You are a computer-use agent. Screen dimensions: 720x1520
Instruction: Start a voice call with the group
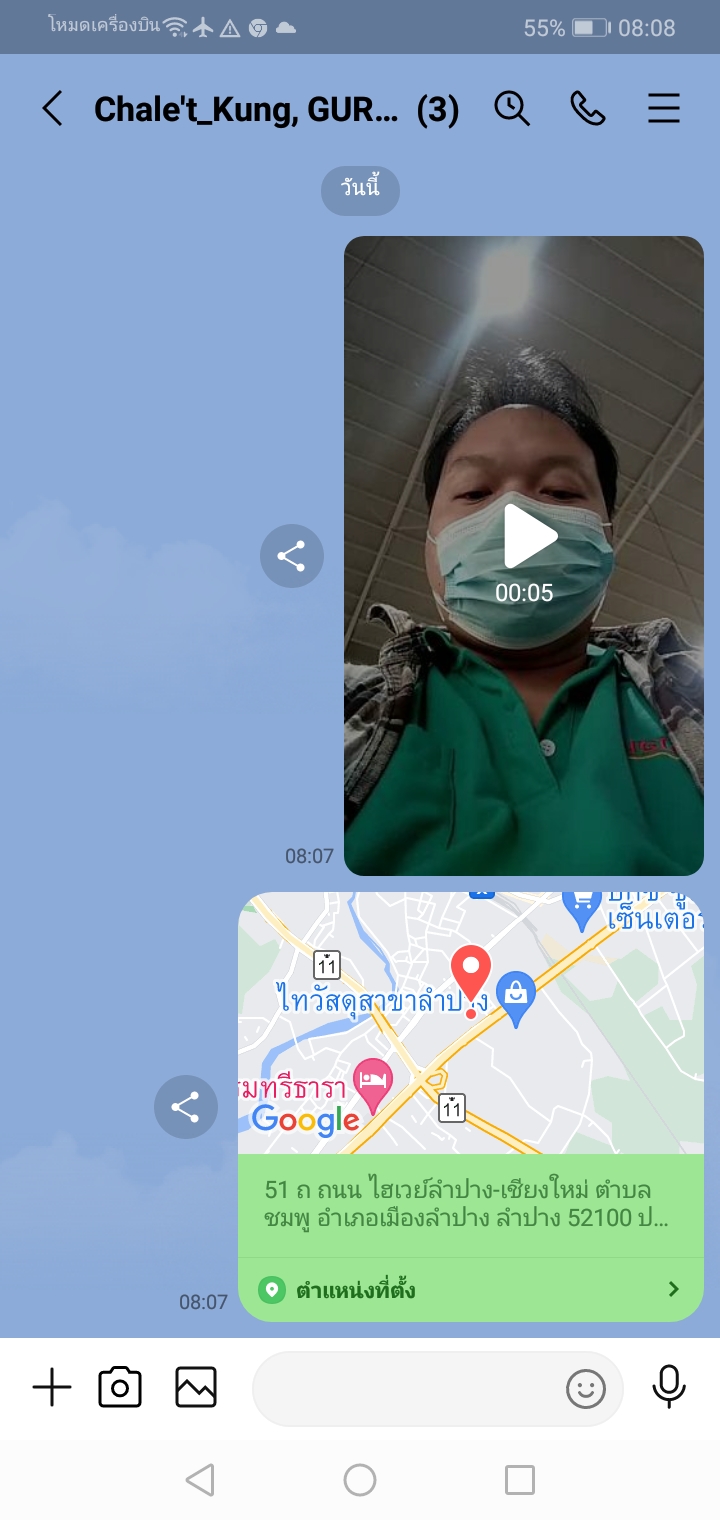(588, 109)
